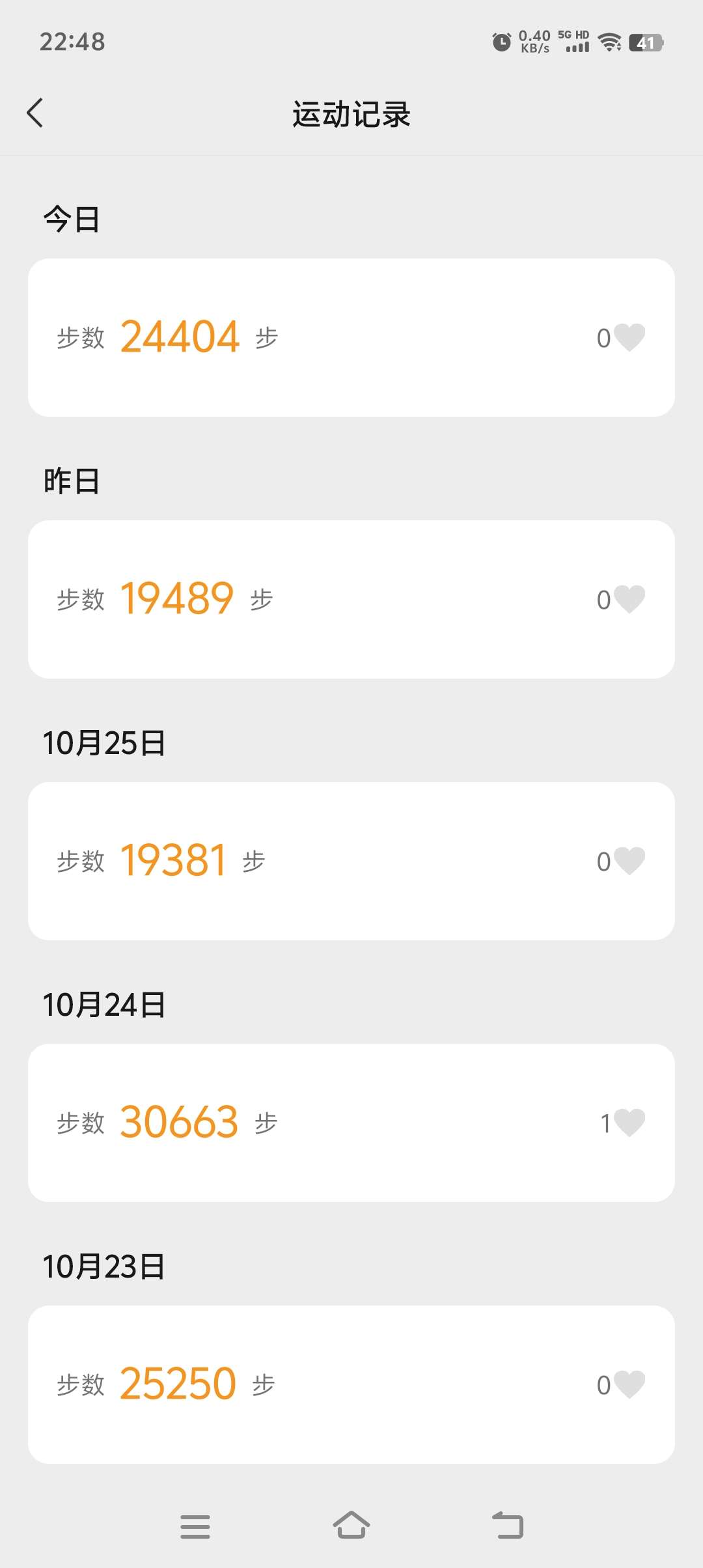Go back from 运动记录 page
This screenshot has height=1568, width=703.
[x=35, y=113]
